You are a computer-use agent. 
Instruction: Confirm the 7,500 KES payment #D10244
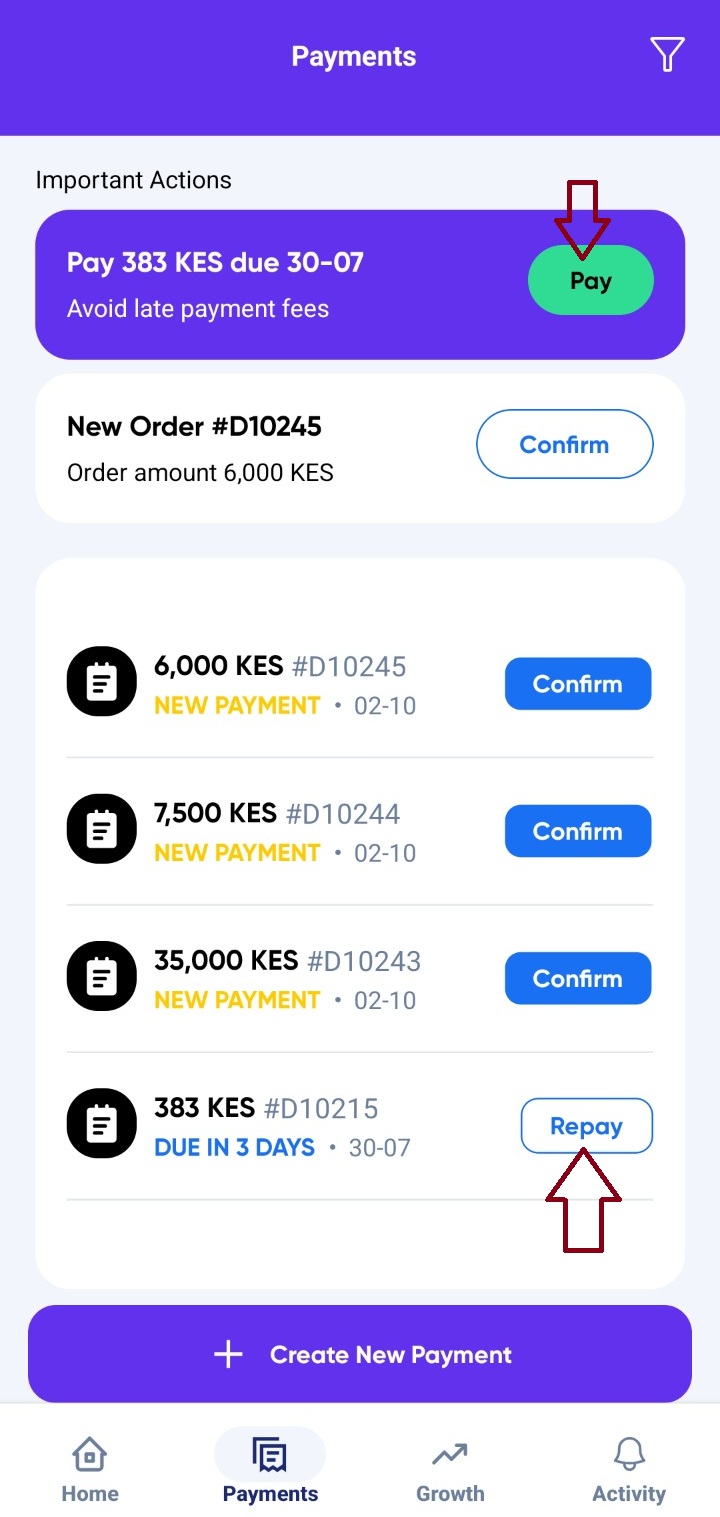577,831
